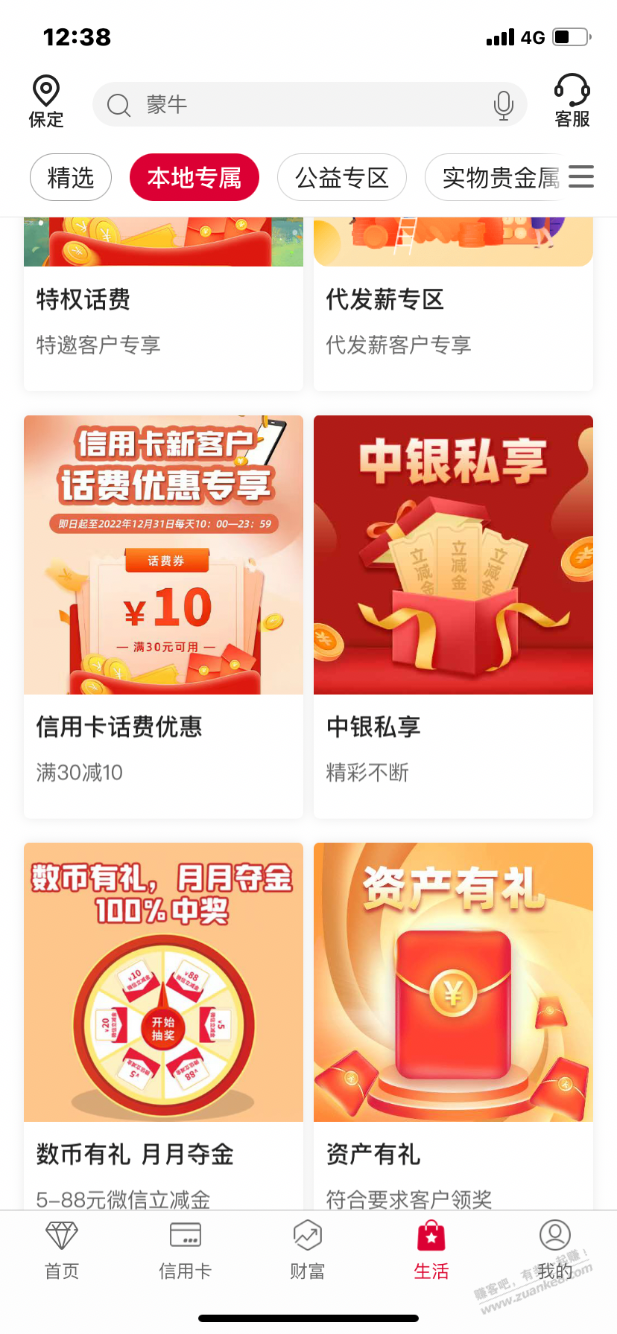
Task: Open the 保定 location selector
Action: tap(46, 102)
